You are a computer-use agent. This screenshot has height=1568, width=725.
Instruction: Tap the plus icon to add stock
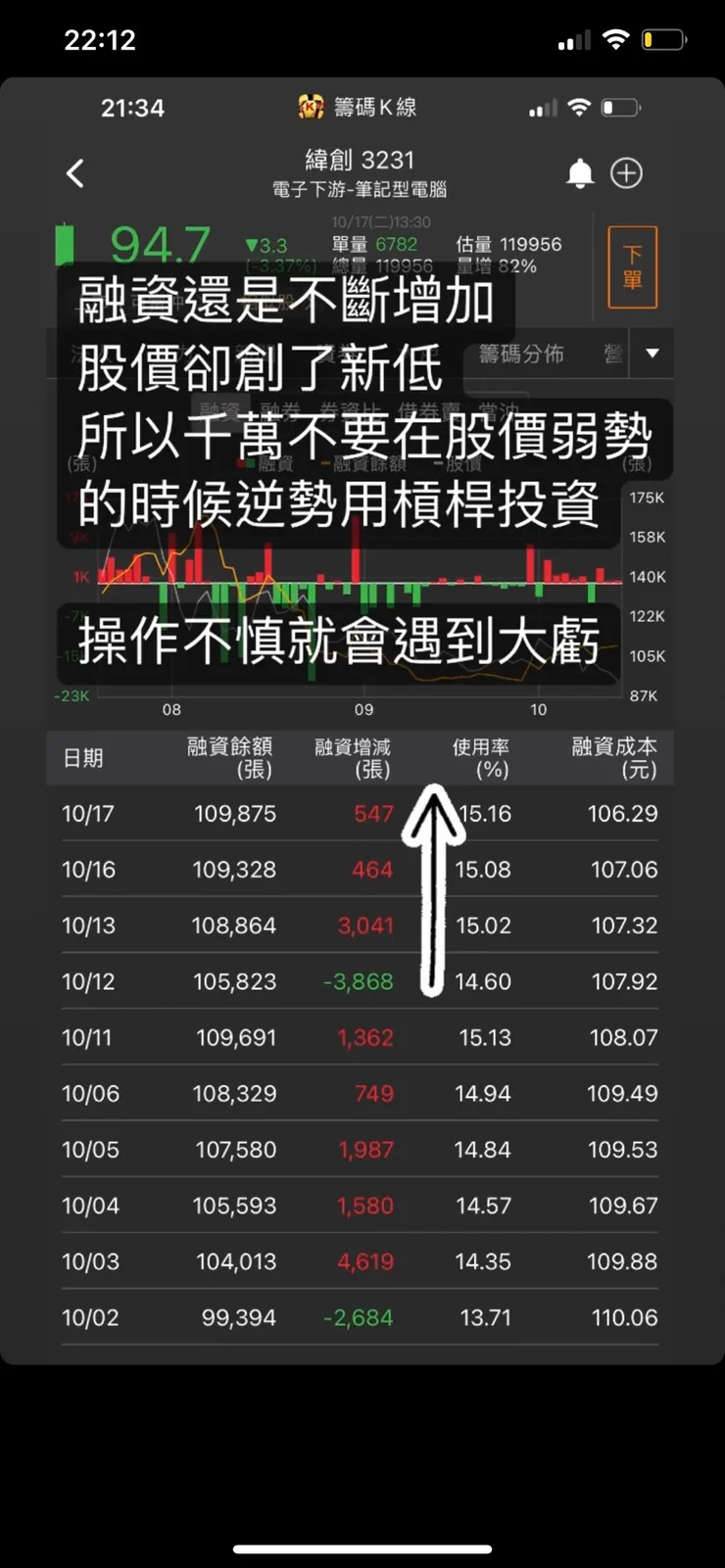pyautogui.click(x=627, y=172)
